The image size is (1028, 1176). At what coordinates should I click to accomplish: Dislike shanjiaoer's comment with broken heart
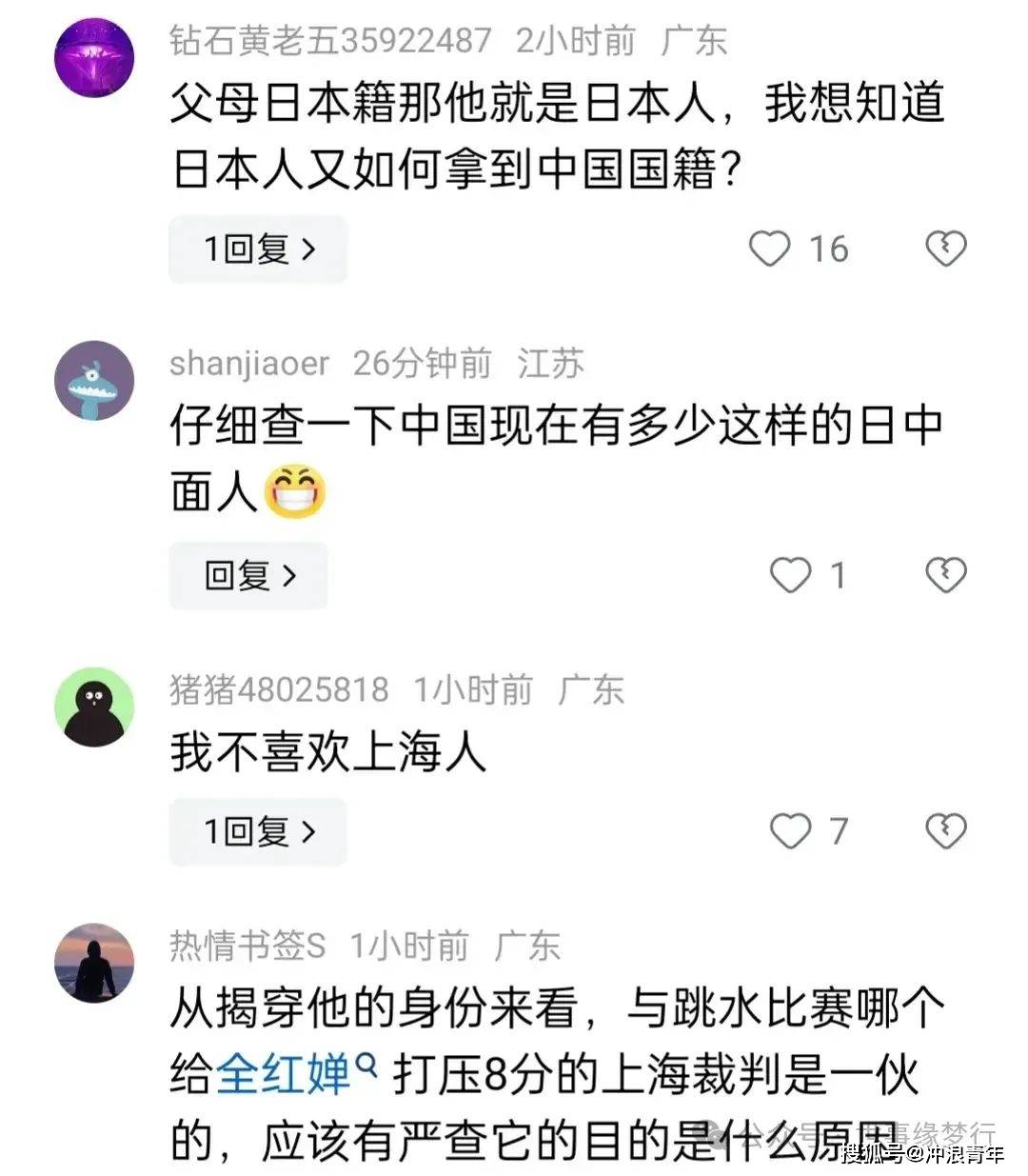(946, 575)
